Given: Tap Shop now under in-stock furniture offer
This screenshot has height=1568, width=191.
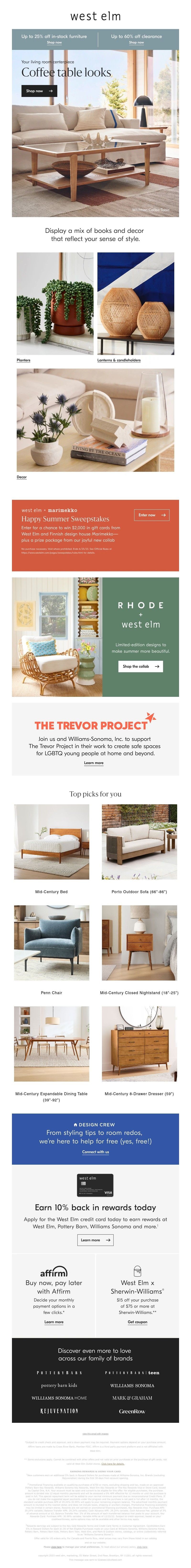Looking at the screenshot, I should (54, 43).
